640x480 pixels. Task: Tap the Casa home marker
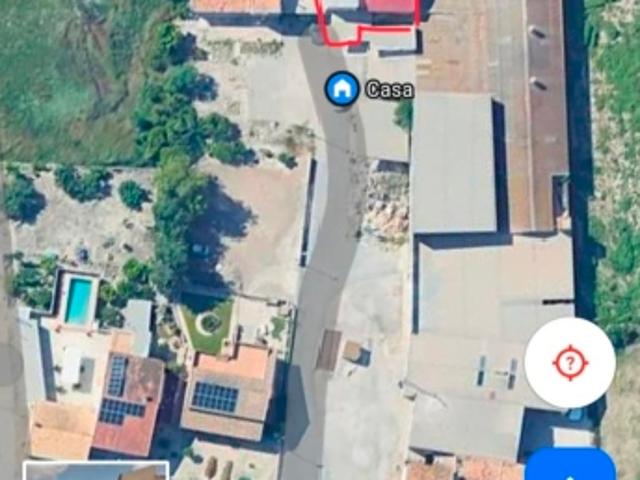pyautogui.click(x=342, y=88)
